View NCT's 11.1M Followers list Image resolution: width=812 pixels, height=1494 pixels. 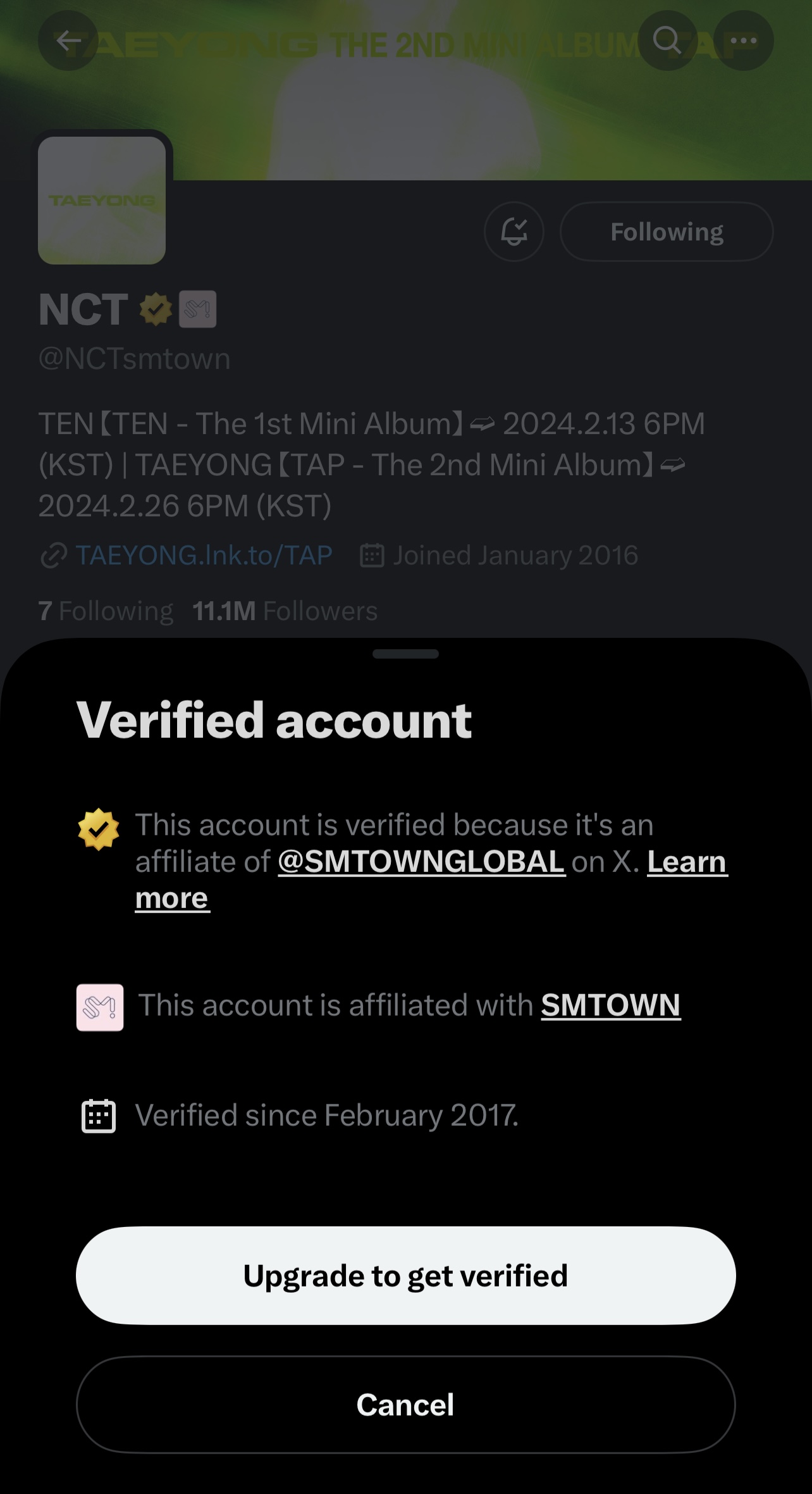point(285,611)
